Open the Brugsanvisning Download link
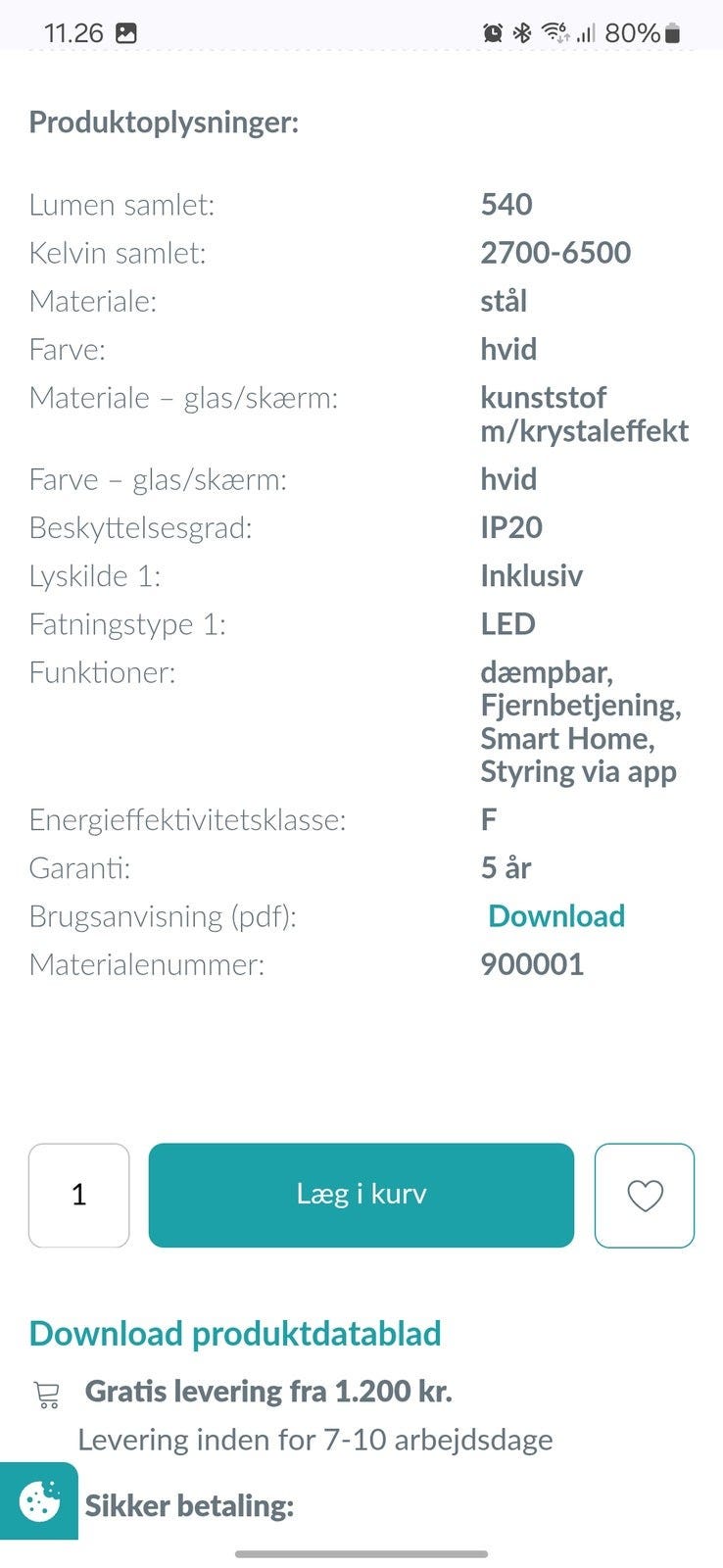The image size is (723, 1568). click(555, 916)
